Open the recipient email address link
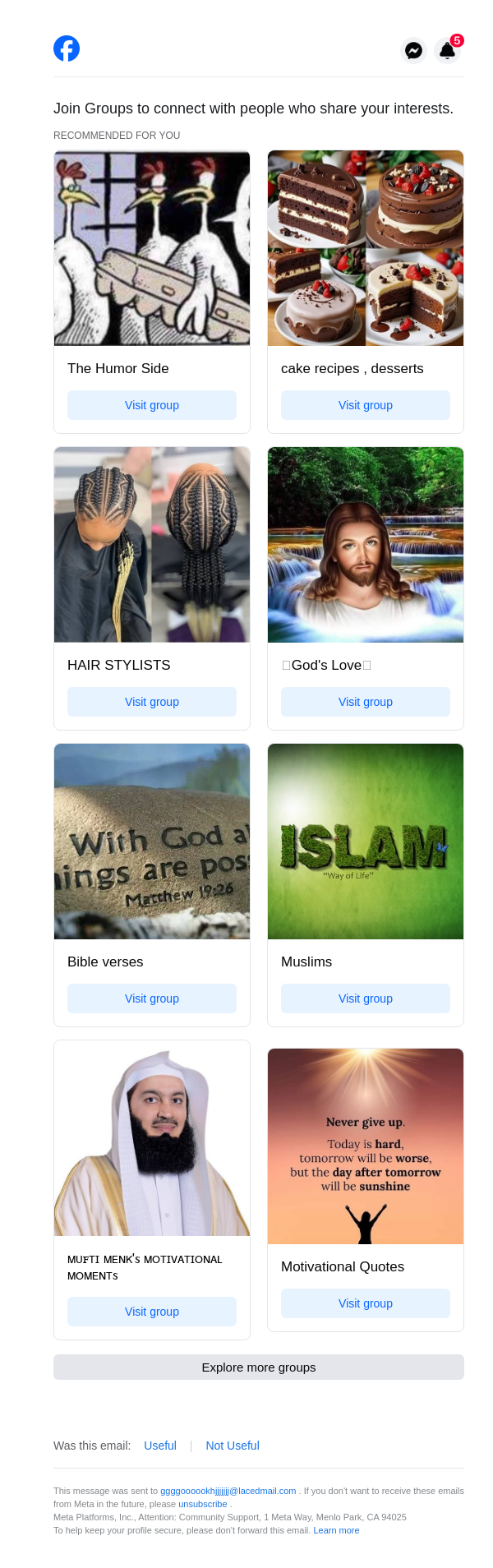The height and width of the screenshot is (1568, 493). (228, 1491)
